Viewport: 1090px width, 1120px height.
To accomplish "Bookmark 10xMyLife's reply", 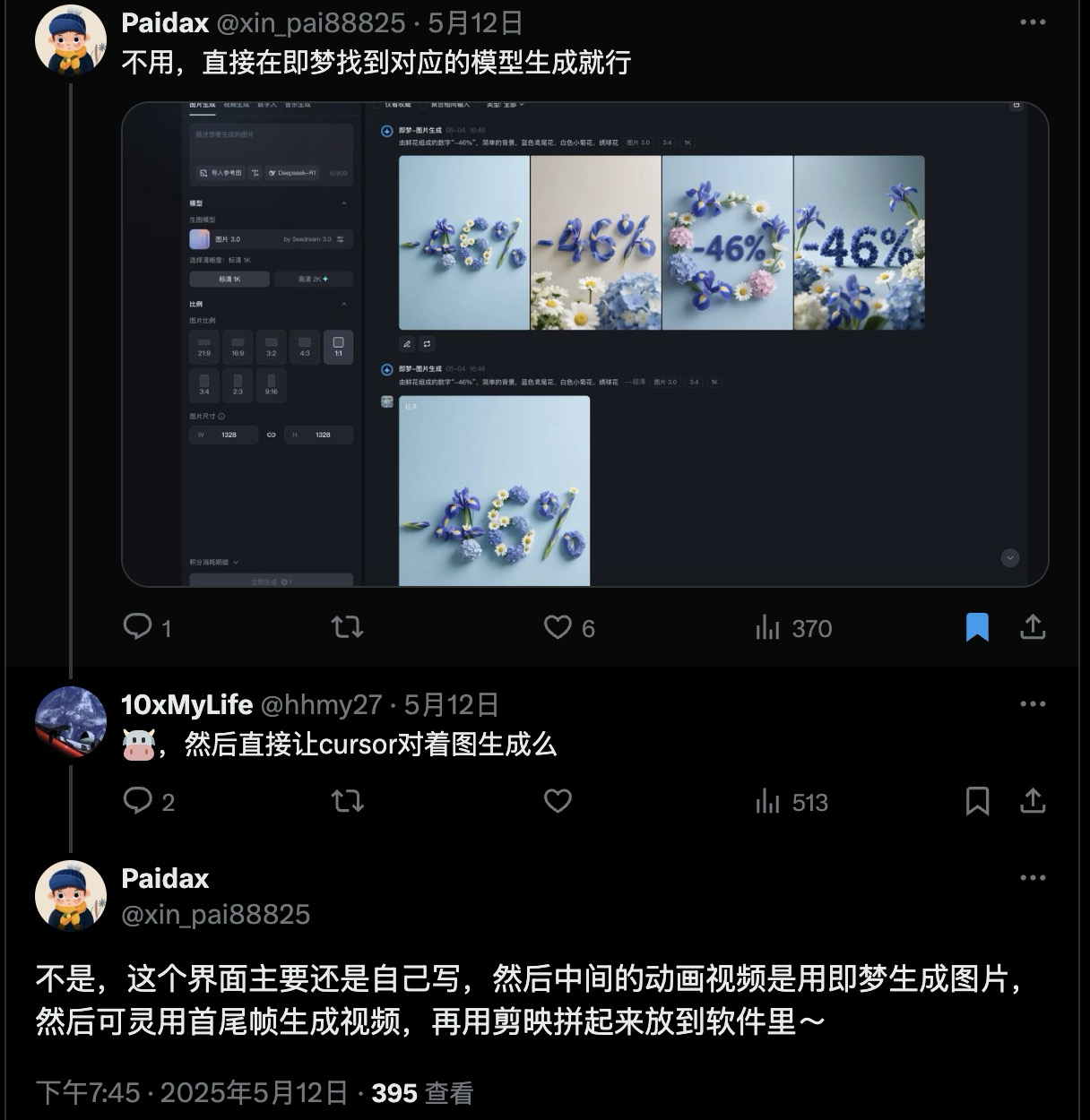I will (x=977, y=800).
